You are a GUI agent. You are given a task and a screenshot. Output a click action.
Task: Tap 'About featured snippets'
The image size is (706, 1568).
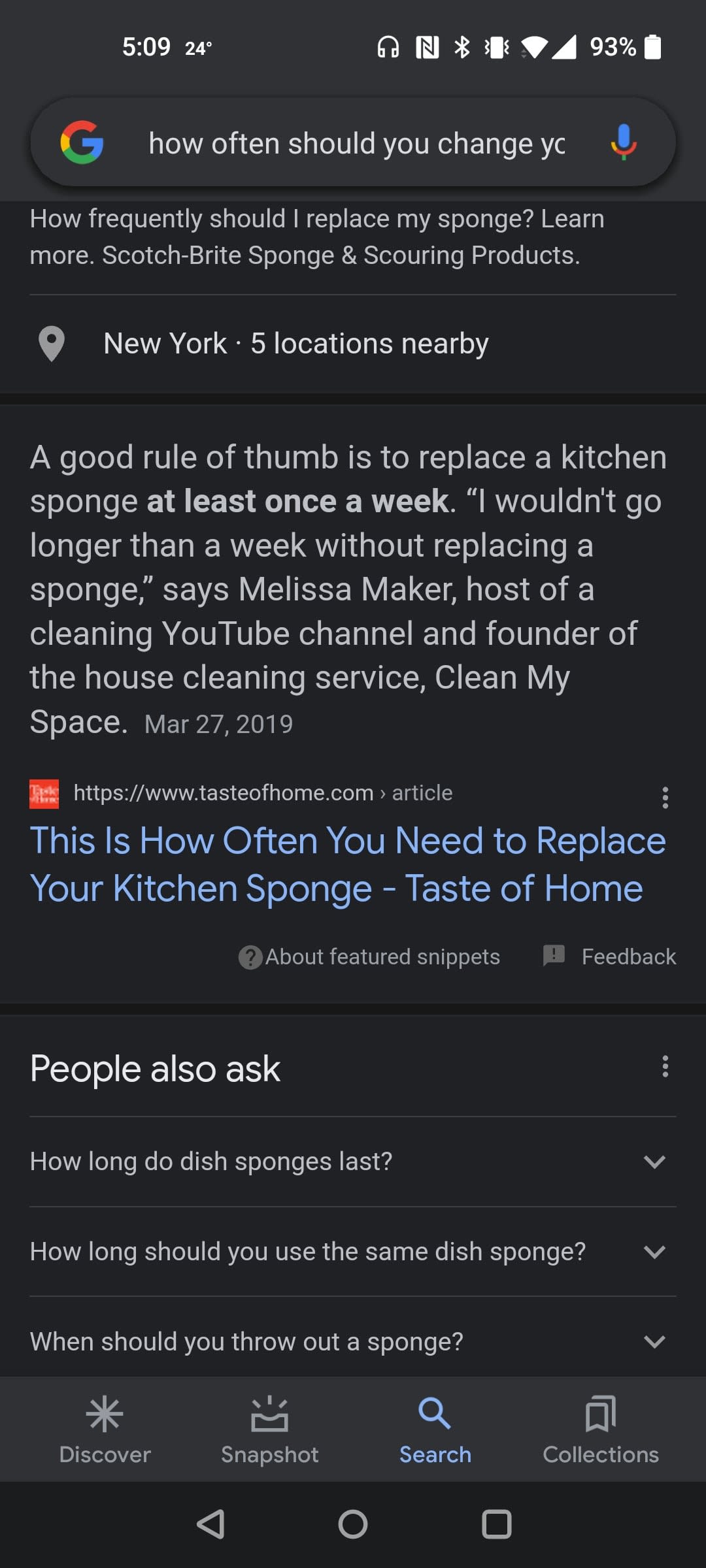tap(371, 956)
